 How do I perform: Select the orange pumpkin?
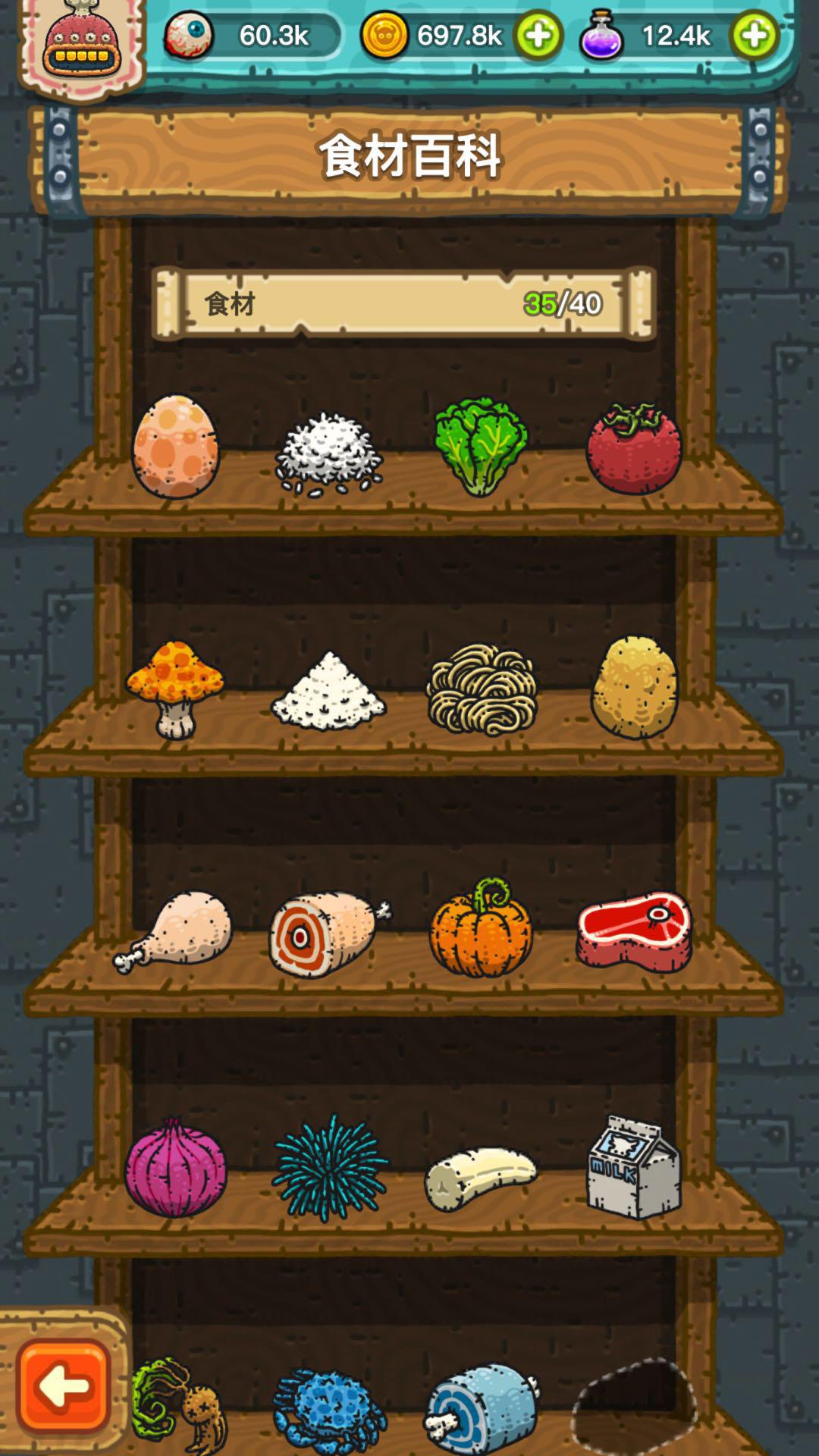click(x=482, y=930)
